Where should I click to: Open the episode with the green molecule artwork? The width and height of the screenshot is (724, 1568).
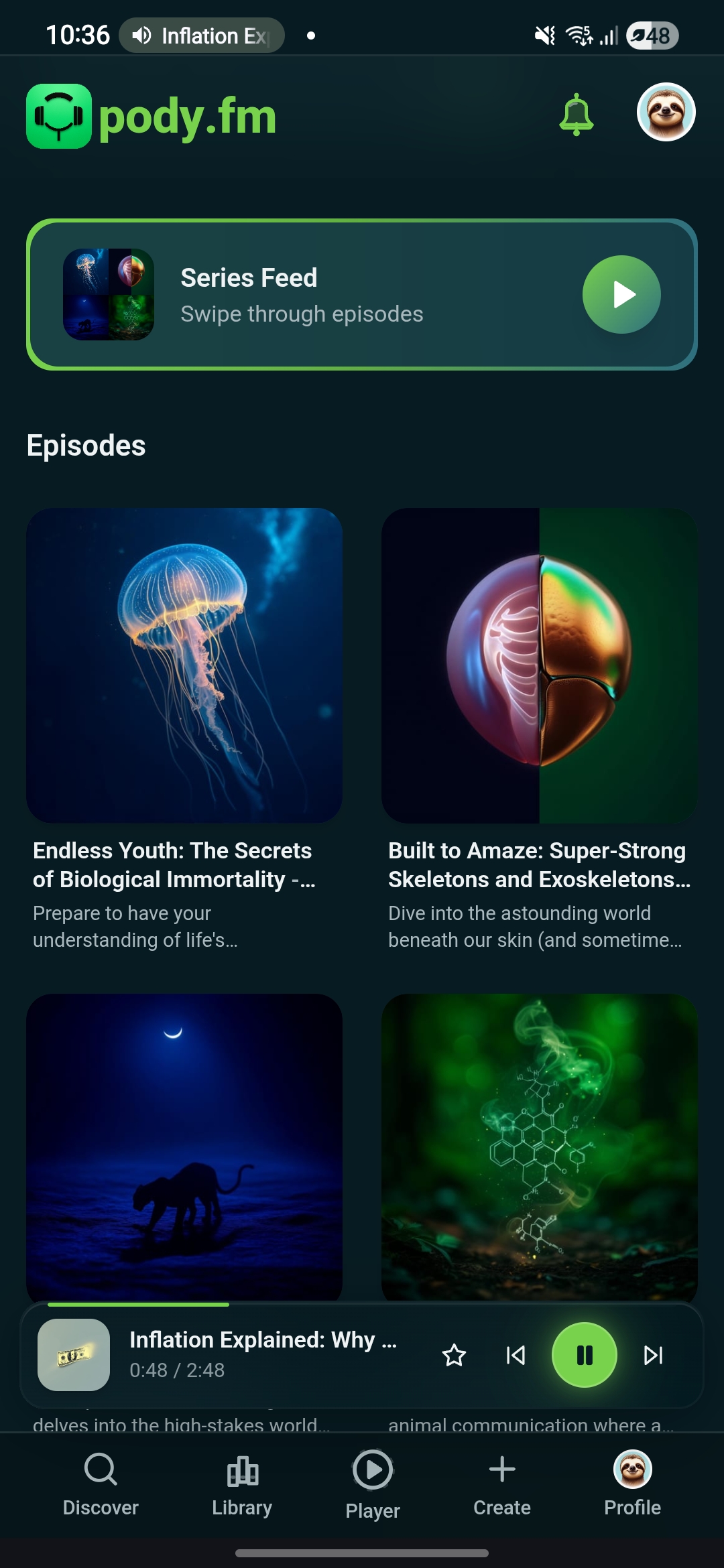click(x=539, y=1146)
